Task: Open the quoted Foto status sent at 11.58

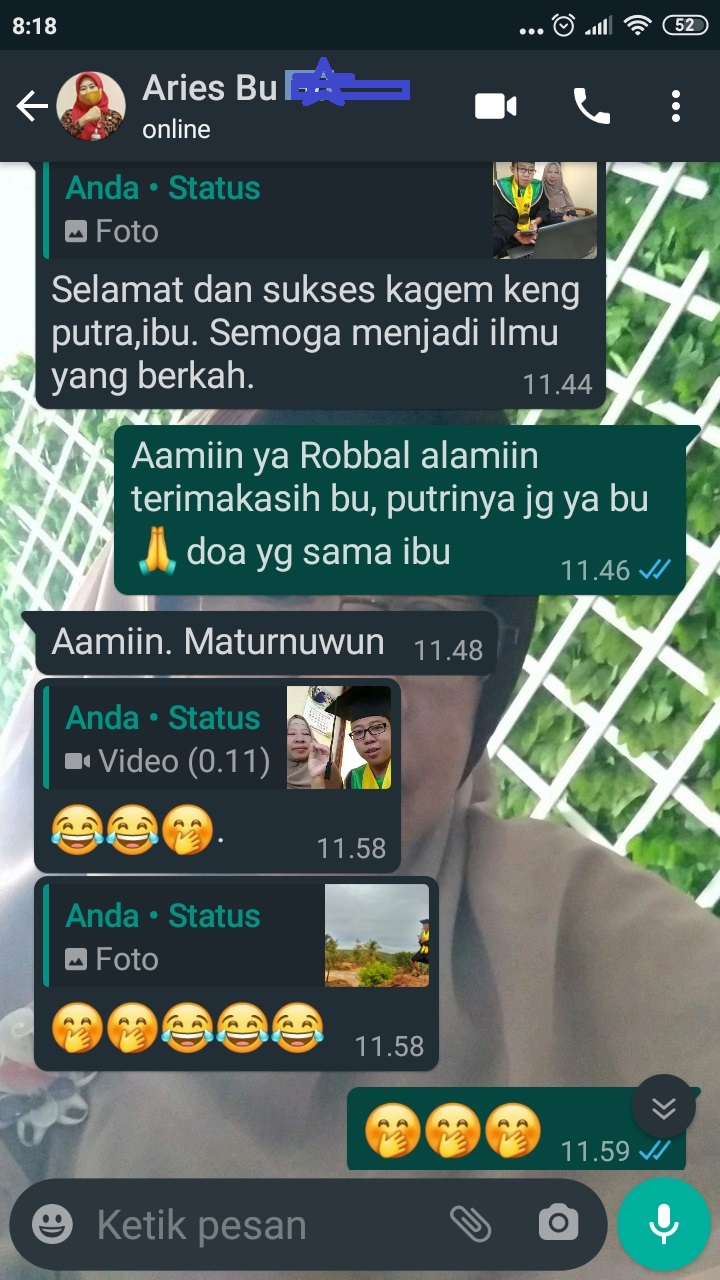Action: (237, 936)
